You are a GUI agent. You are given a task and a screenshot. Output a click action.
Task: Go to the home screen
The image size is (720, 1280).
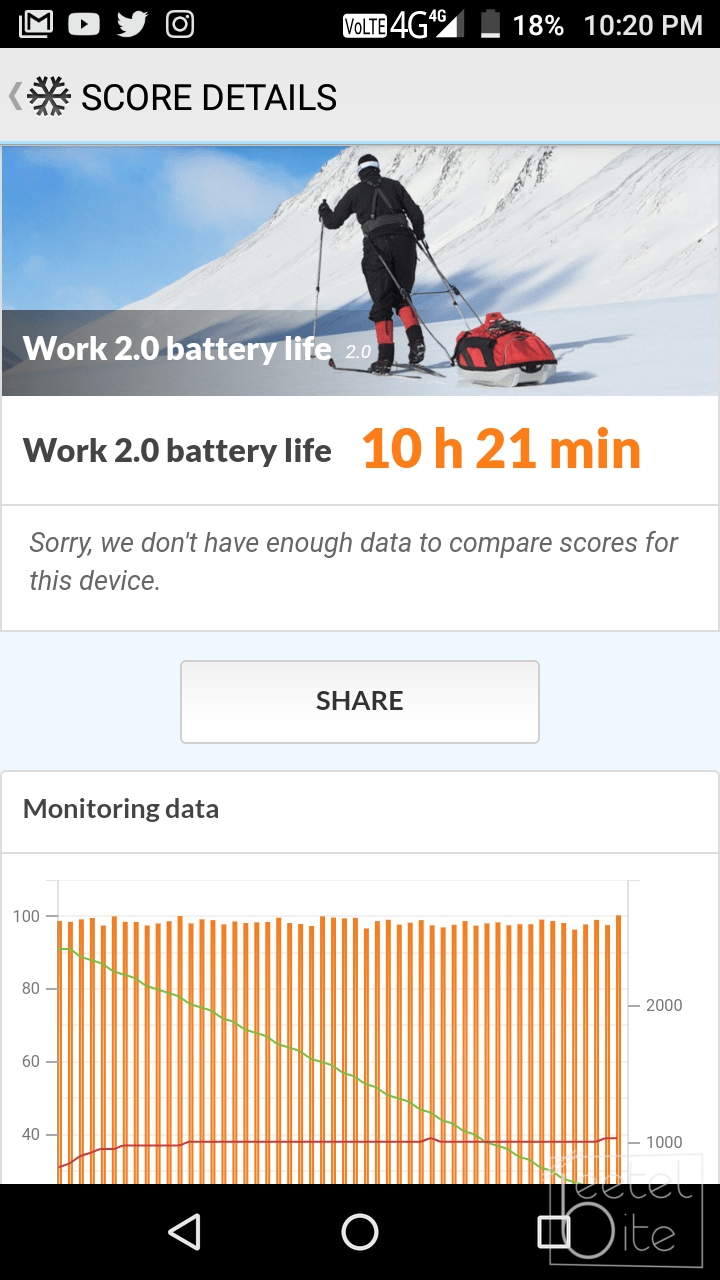pyautogui.click(x=360, y=1232)
